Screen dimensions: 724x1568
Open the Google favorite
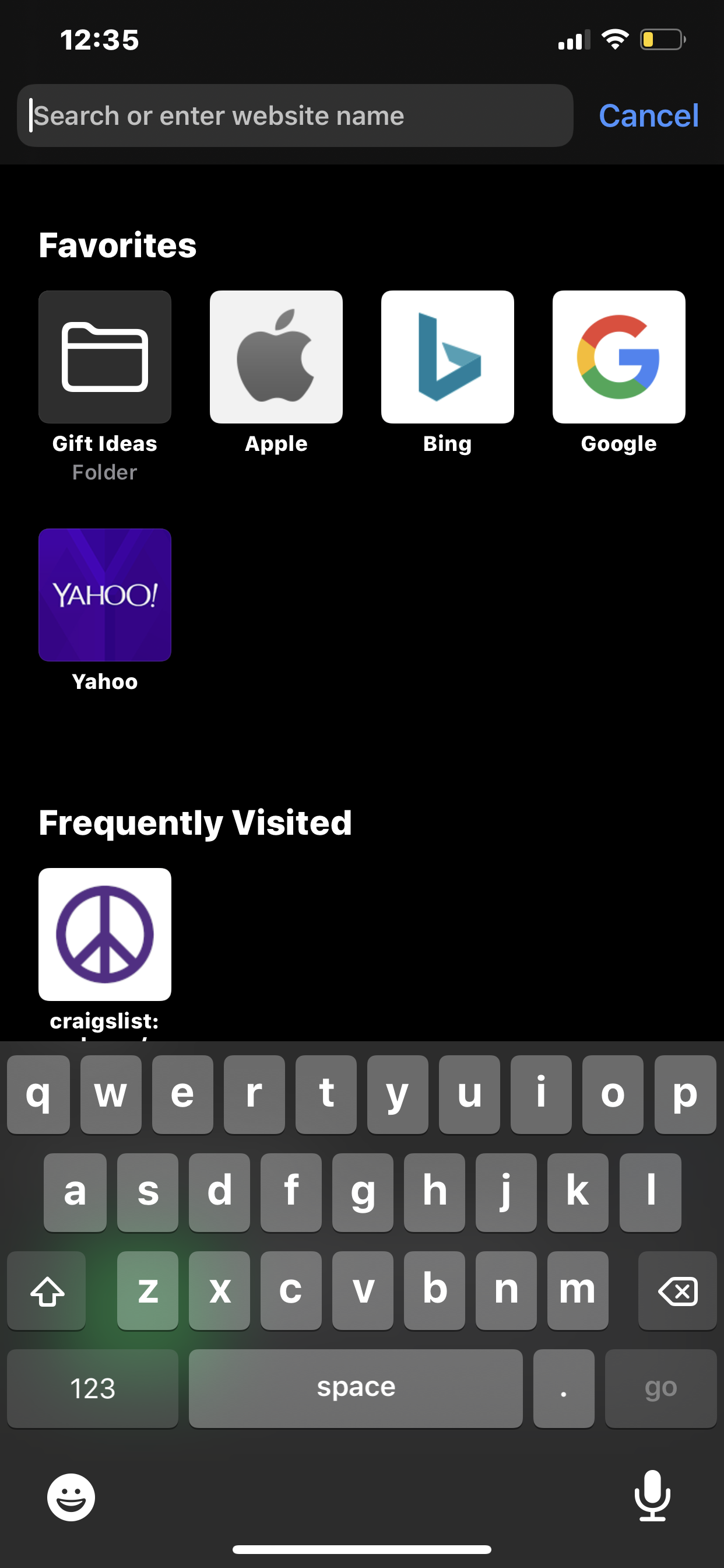[618, 358]
